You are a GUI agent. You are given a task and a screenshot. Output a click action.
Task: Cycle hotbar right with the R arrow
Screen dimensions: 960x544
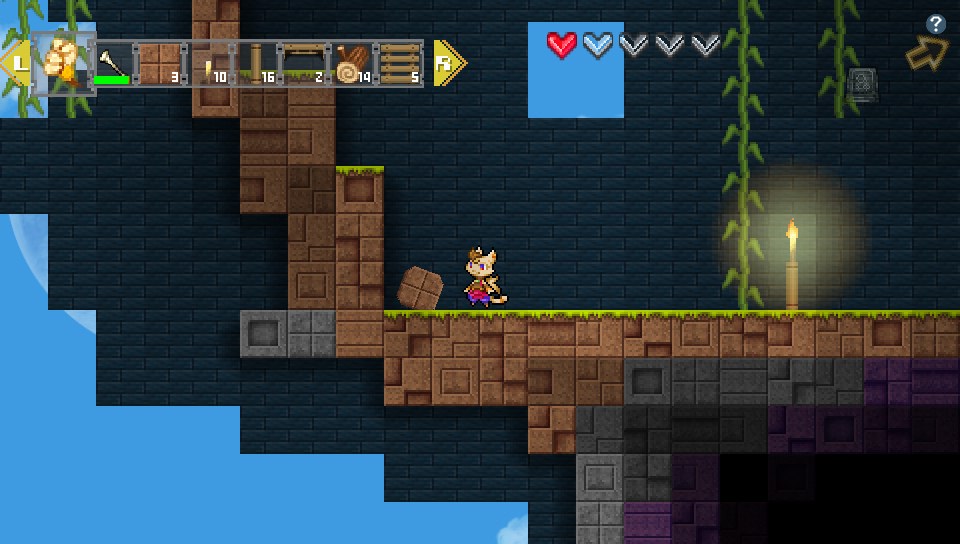448,64
